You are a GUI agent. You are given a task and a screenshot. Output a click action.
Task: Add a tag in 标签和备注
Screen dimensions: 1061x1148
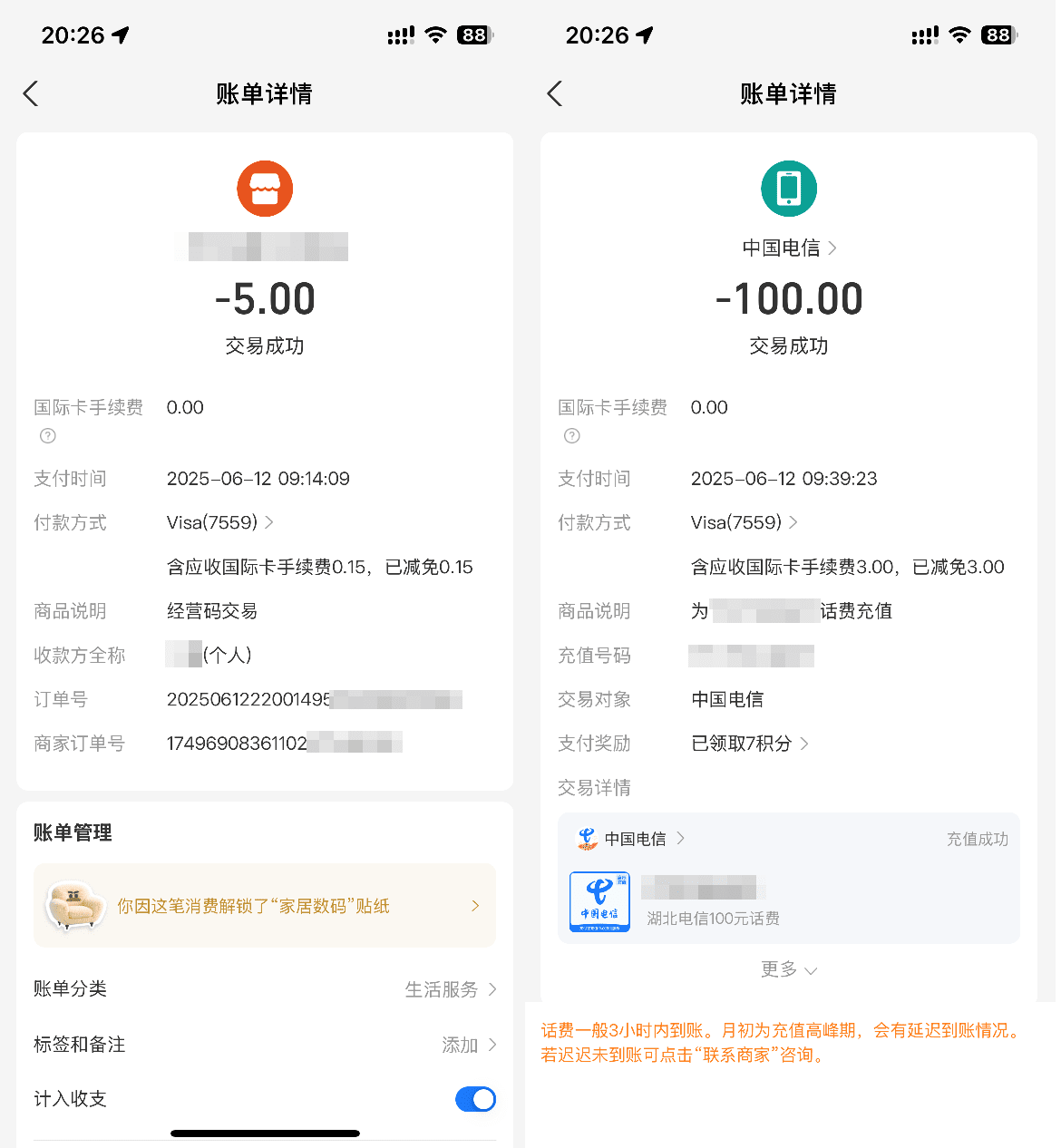click(x=468, y=1045)
